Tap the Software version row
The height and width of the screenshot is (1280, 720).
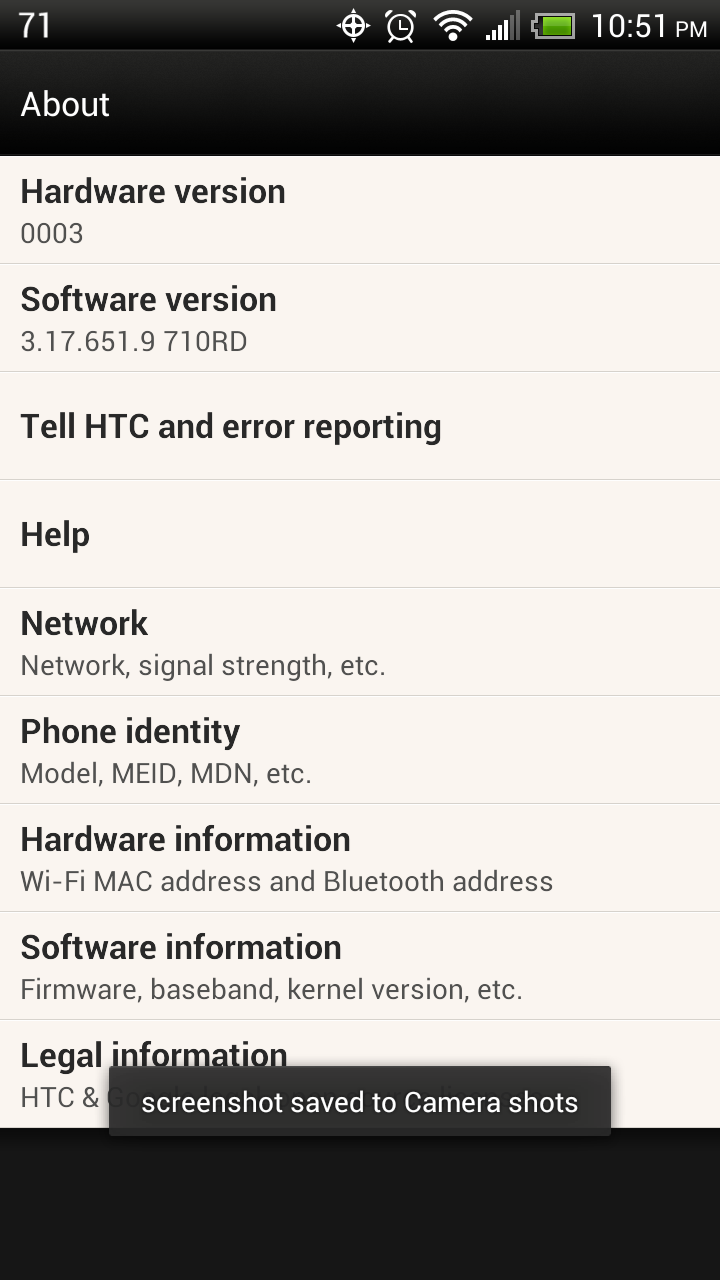(360, 318)
